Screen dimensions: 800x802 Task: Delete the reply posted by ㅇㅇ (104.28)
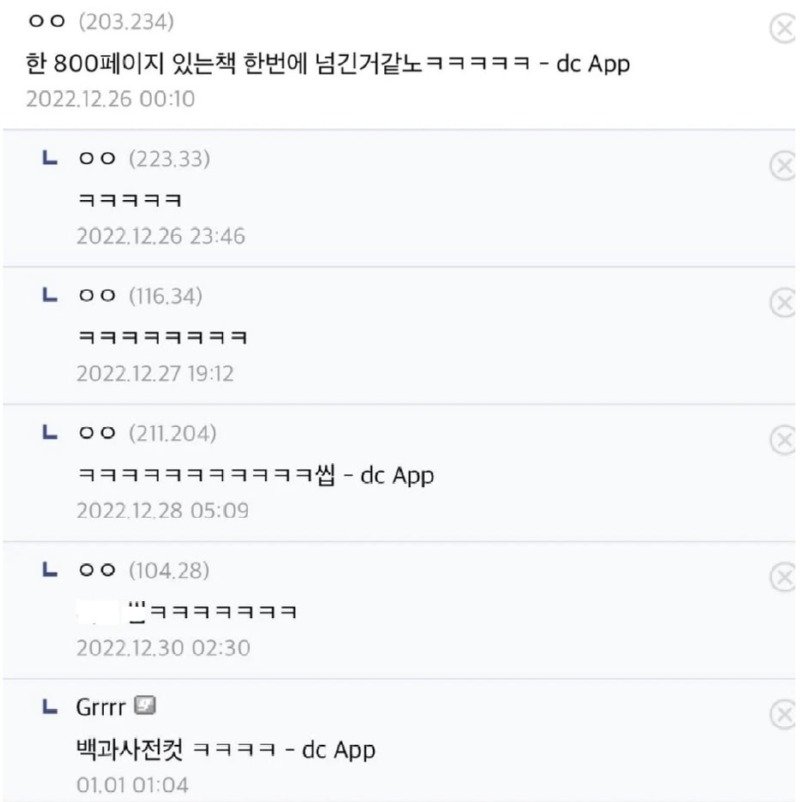[783, 577]
